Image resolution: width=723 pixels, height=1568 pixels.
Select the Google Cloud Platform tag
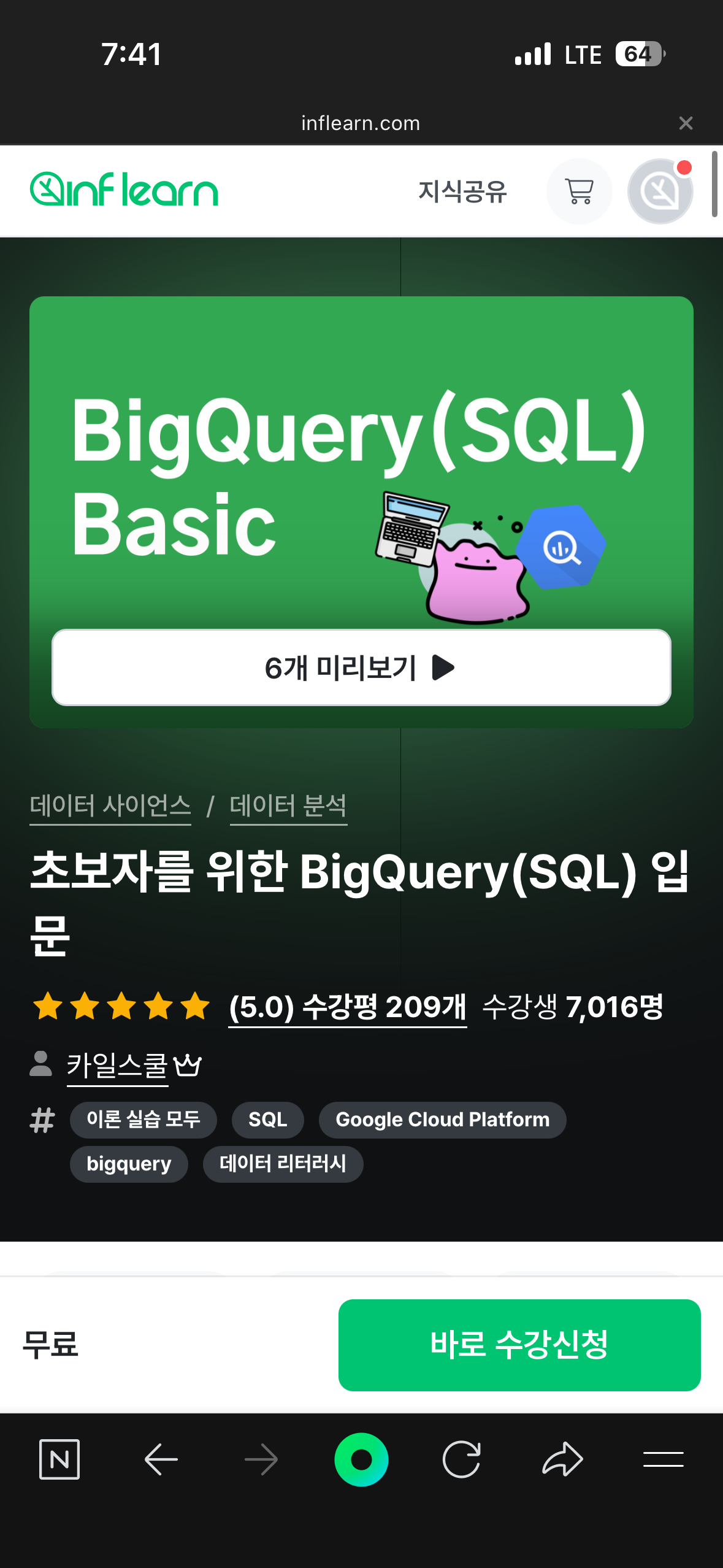coord(442,1120)
